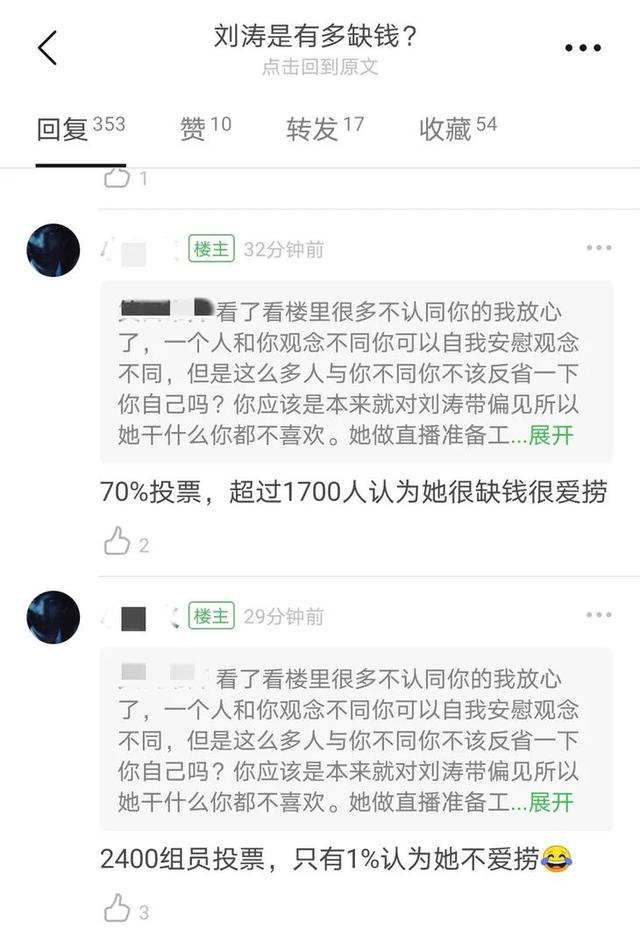Tap 点击回到原文 to return to the original post
The width and height of the screenshot is (640, 935).
pyautogui.click(x=319, y=67)
